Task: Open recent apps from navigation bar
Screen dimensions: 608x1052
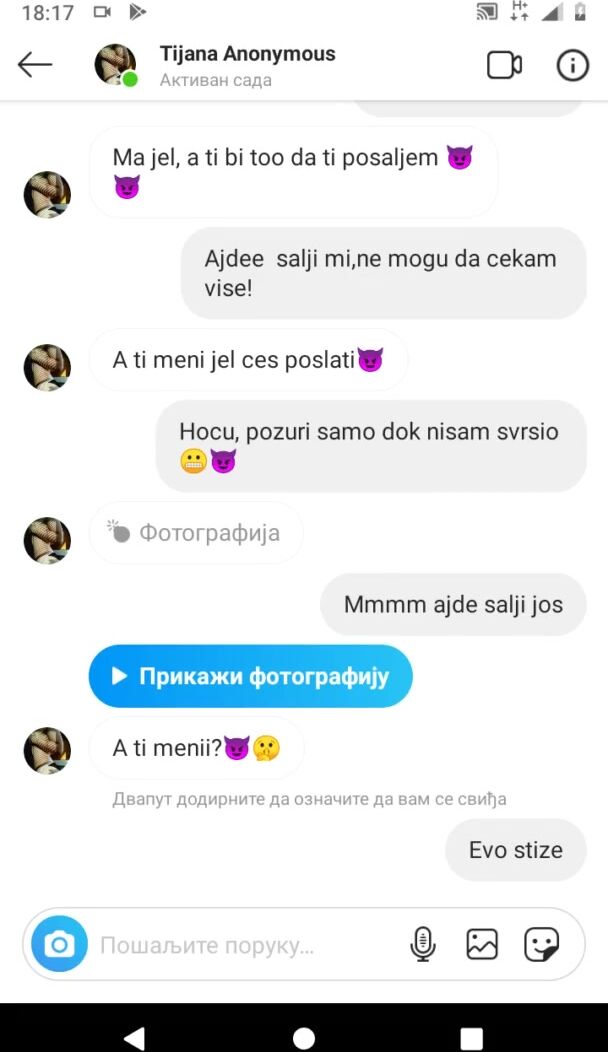Action: click(472, 1038)
